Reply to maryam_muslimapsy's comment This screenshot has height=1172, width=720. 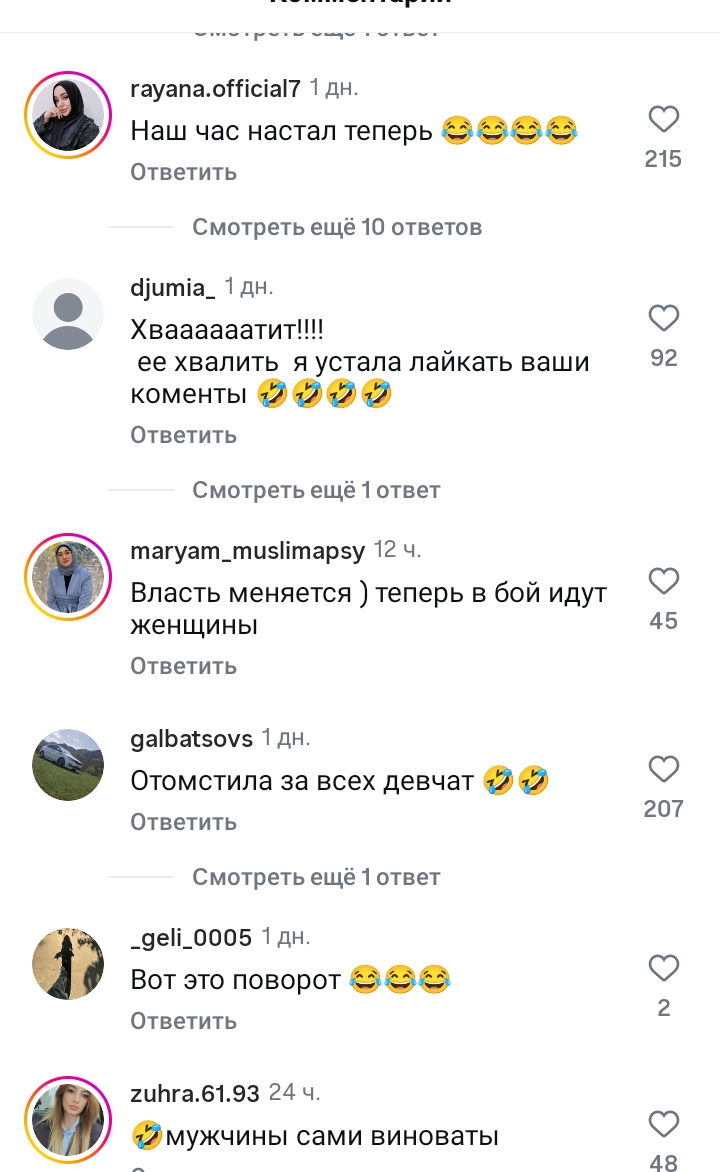point(183,666)
